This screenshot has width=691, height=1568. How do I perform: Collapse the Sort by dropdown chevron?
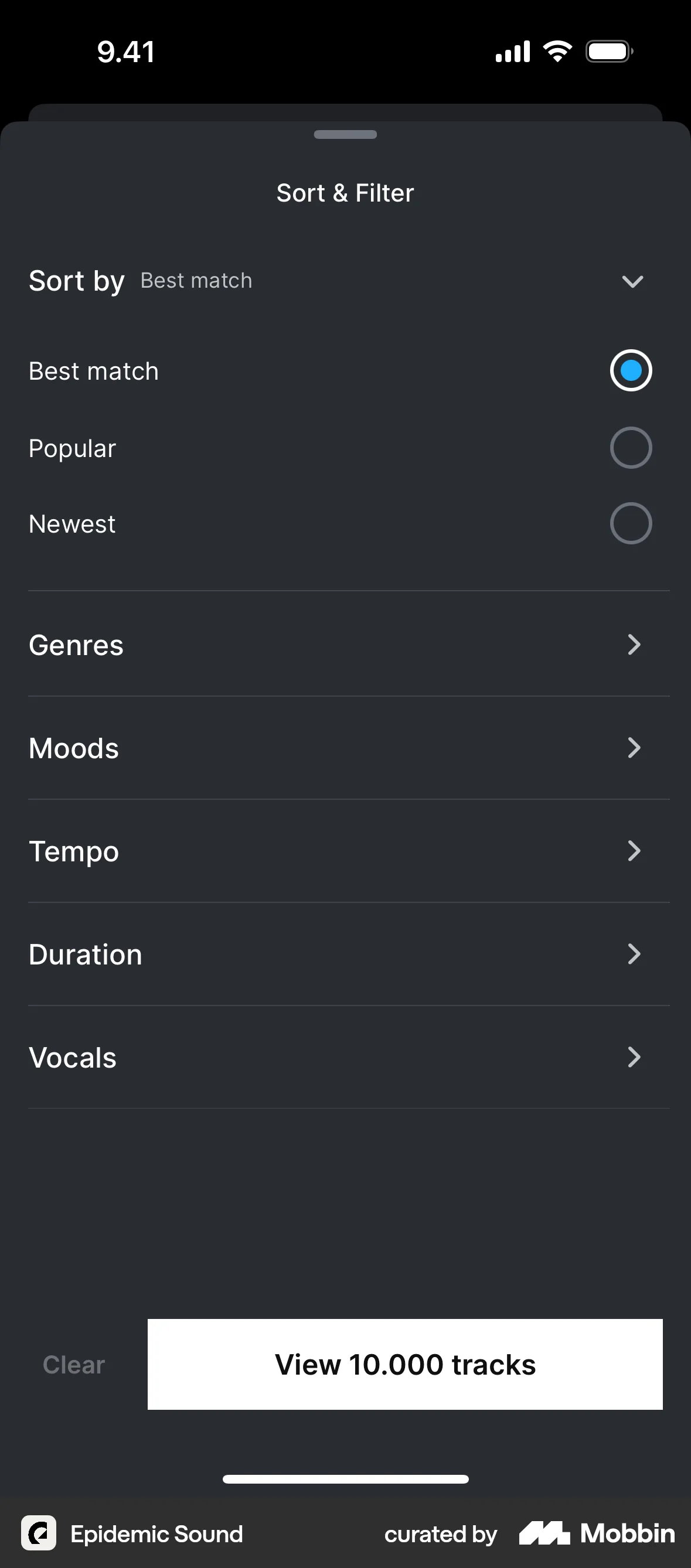pos(632,281)
